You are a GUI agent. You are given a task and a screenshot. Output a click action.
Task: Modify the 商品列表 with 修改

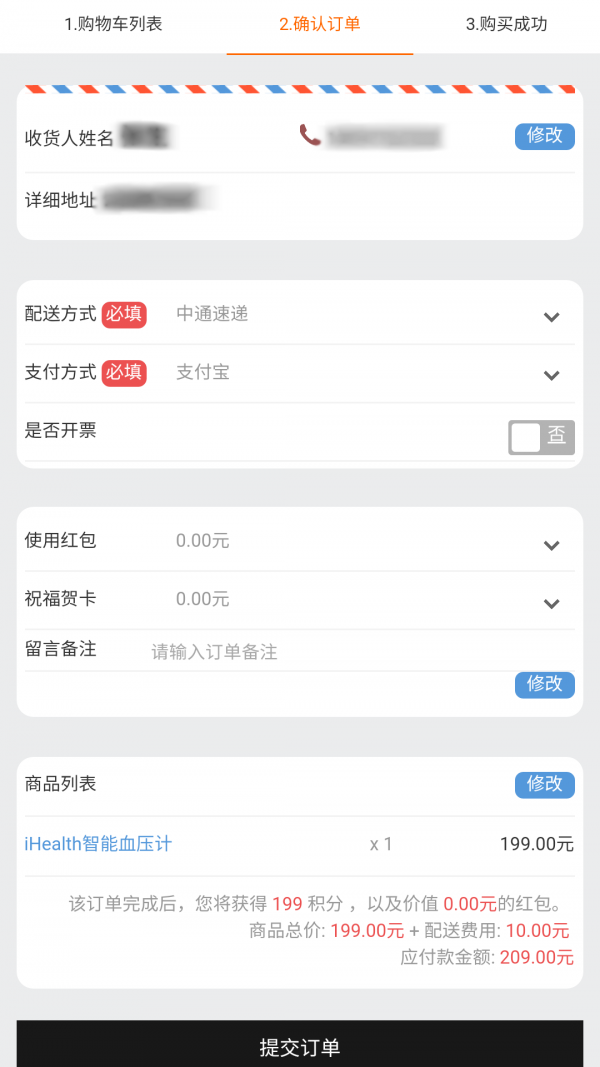[x=545, y=785]
